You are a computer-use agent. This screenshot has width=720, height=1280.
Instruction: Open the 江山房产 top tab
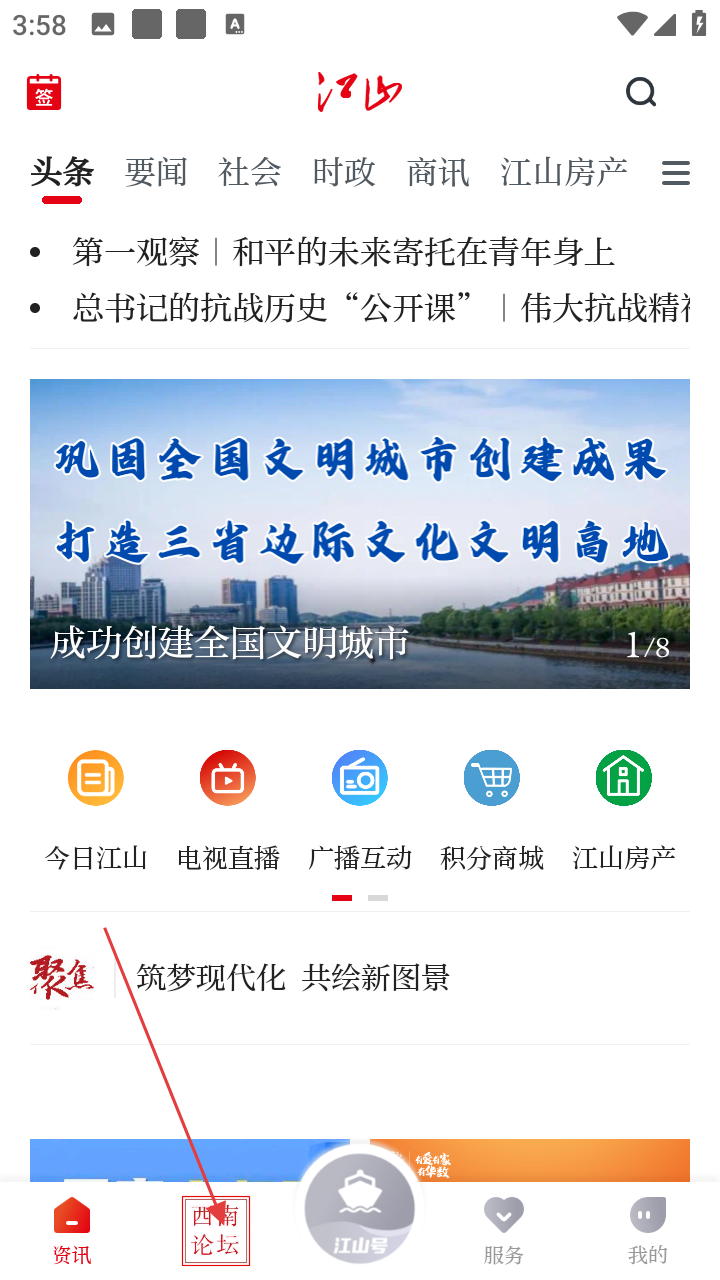[564, 172]
